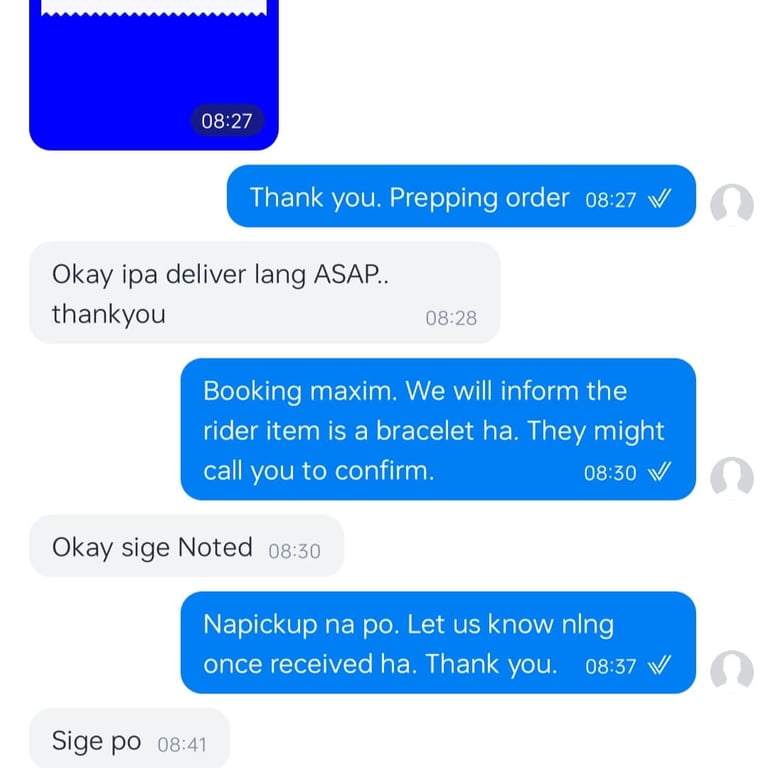The width and height of the screenshot is (768, 768).
Task: View profile avatar beside "Napickup na po" message
Action: (731, 671)
